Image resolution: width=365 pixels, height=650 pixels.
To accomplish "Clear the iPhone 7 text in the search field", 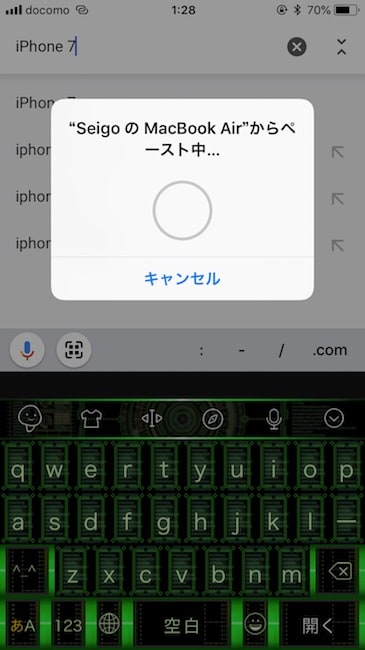I will click(297, 46).
